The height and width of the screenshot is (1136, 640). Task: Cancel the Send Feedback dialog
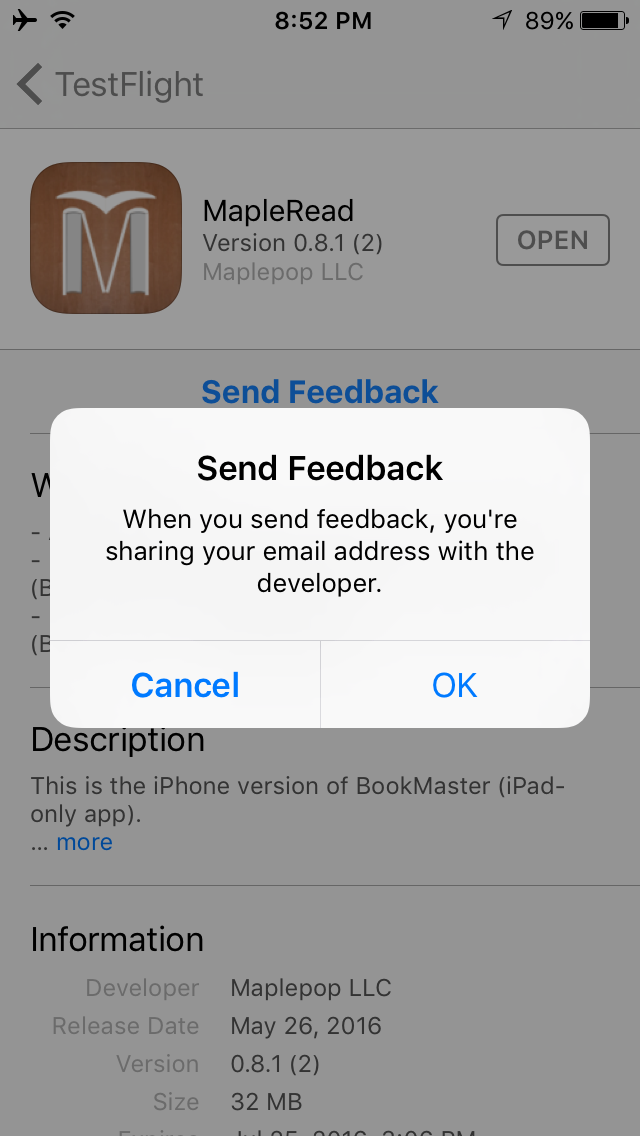pos(185,685)
